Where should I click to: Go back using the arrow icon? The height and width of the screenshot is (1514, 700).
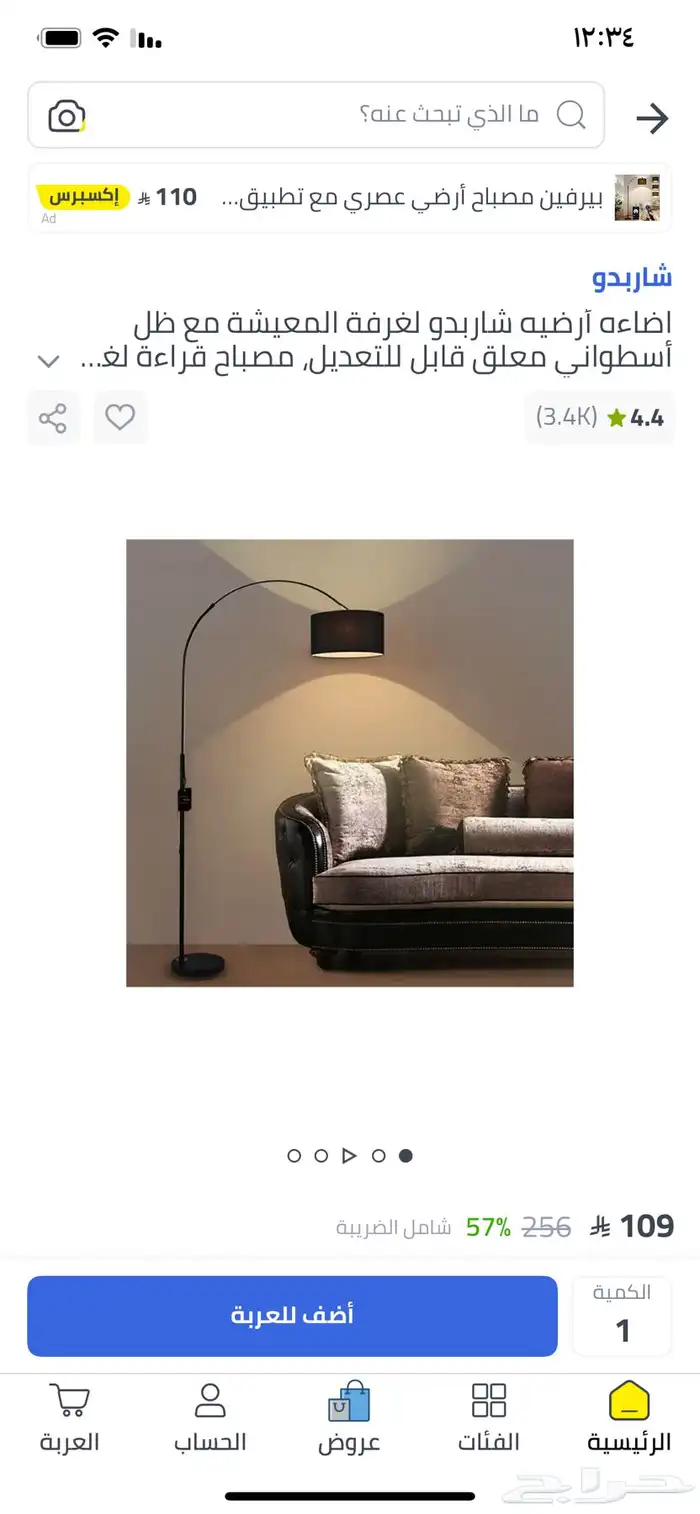point(652,119)
